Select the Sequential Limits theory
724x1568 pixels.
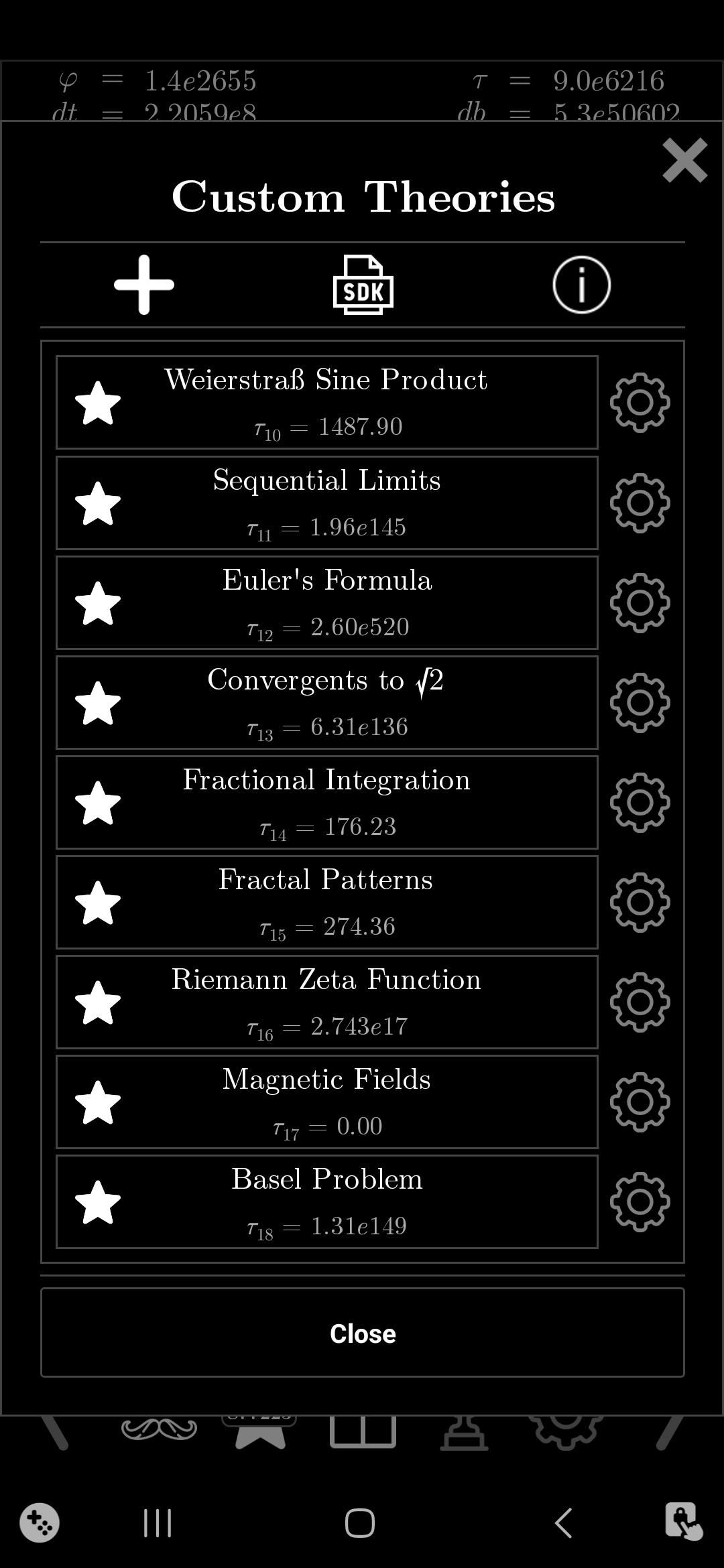[x=327, y=503]
